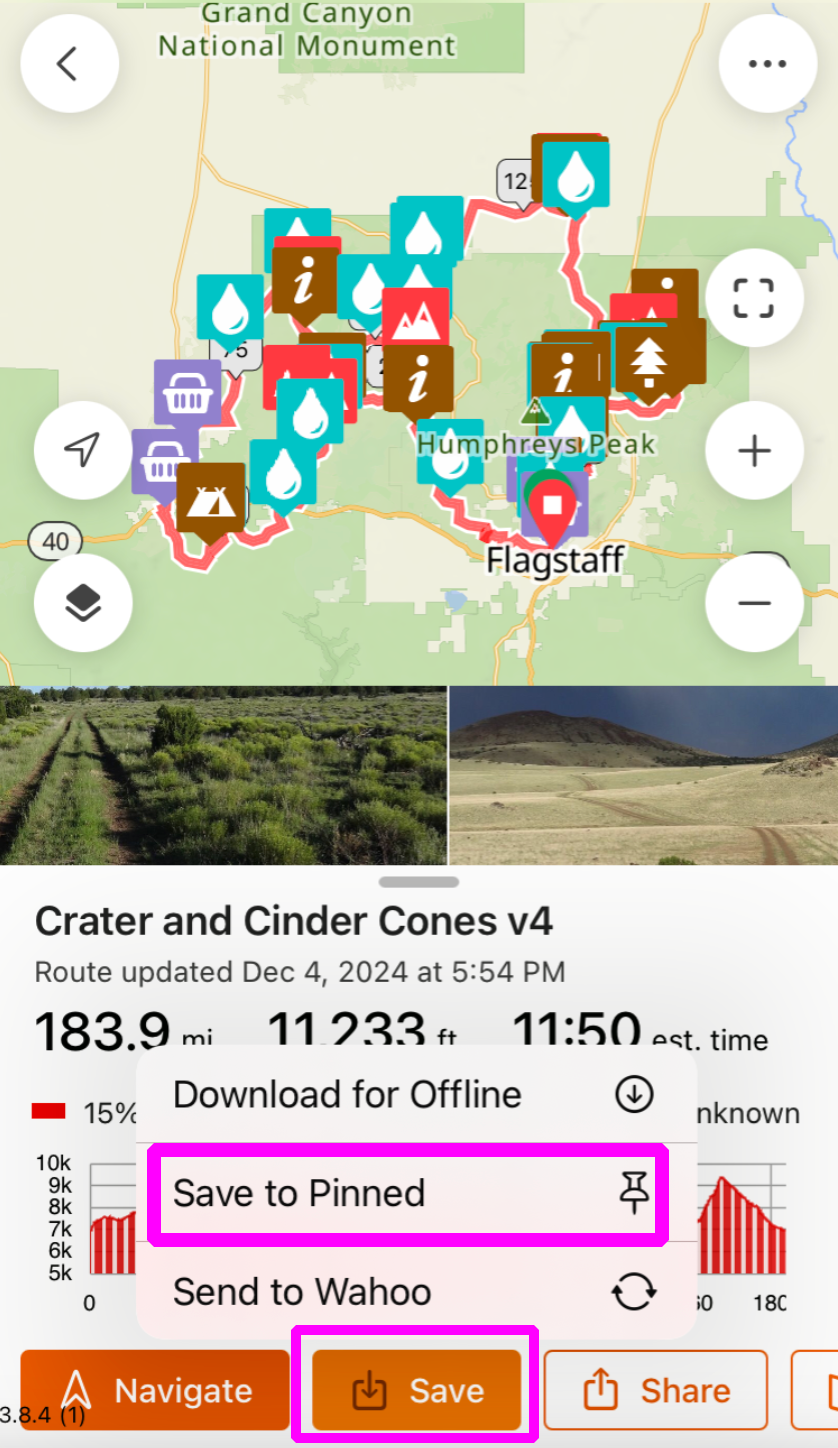Center map on my location

[83, 450]
